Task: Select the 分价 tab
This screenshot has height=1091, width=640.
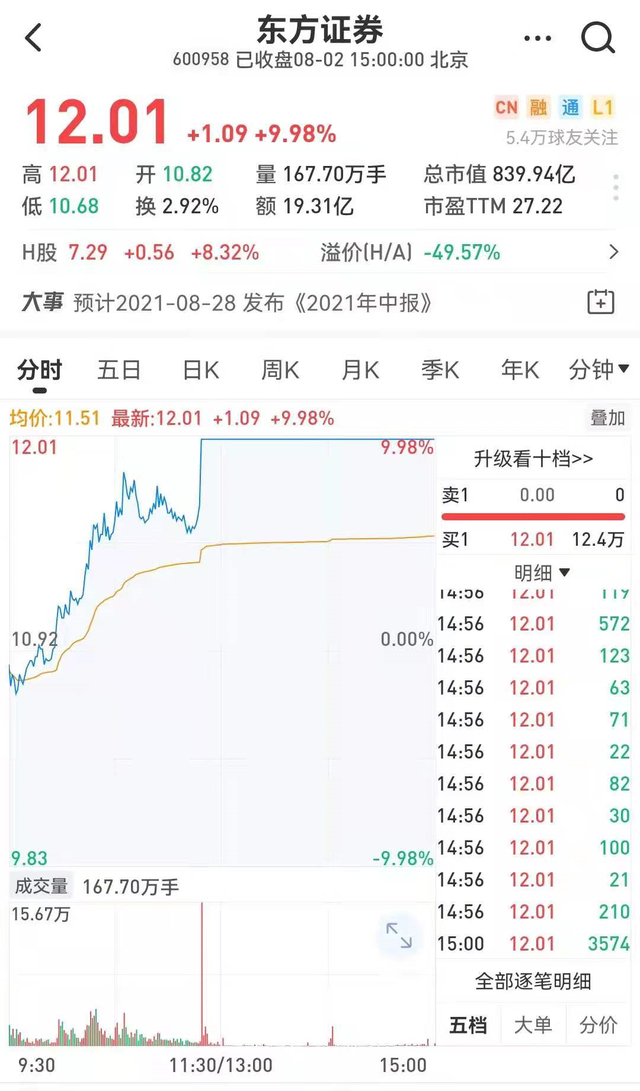Action: (598, 1025)
